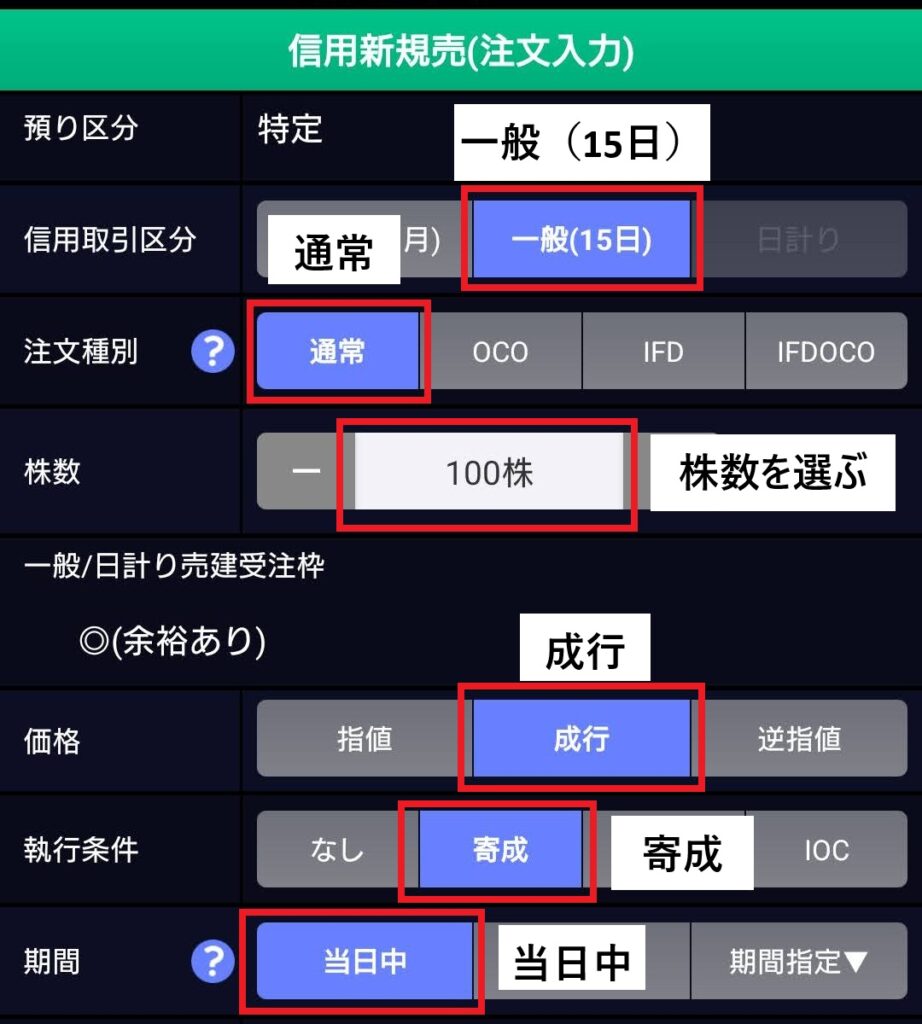The image size is (922, 1024).
Task: Open the 期間指定 dropdown
Action: click(x=798, y=962)
